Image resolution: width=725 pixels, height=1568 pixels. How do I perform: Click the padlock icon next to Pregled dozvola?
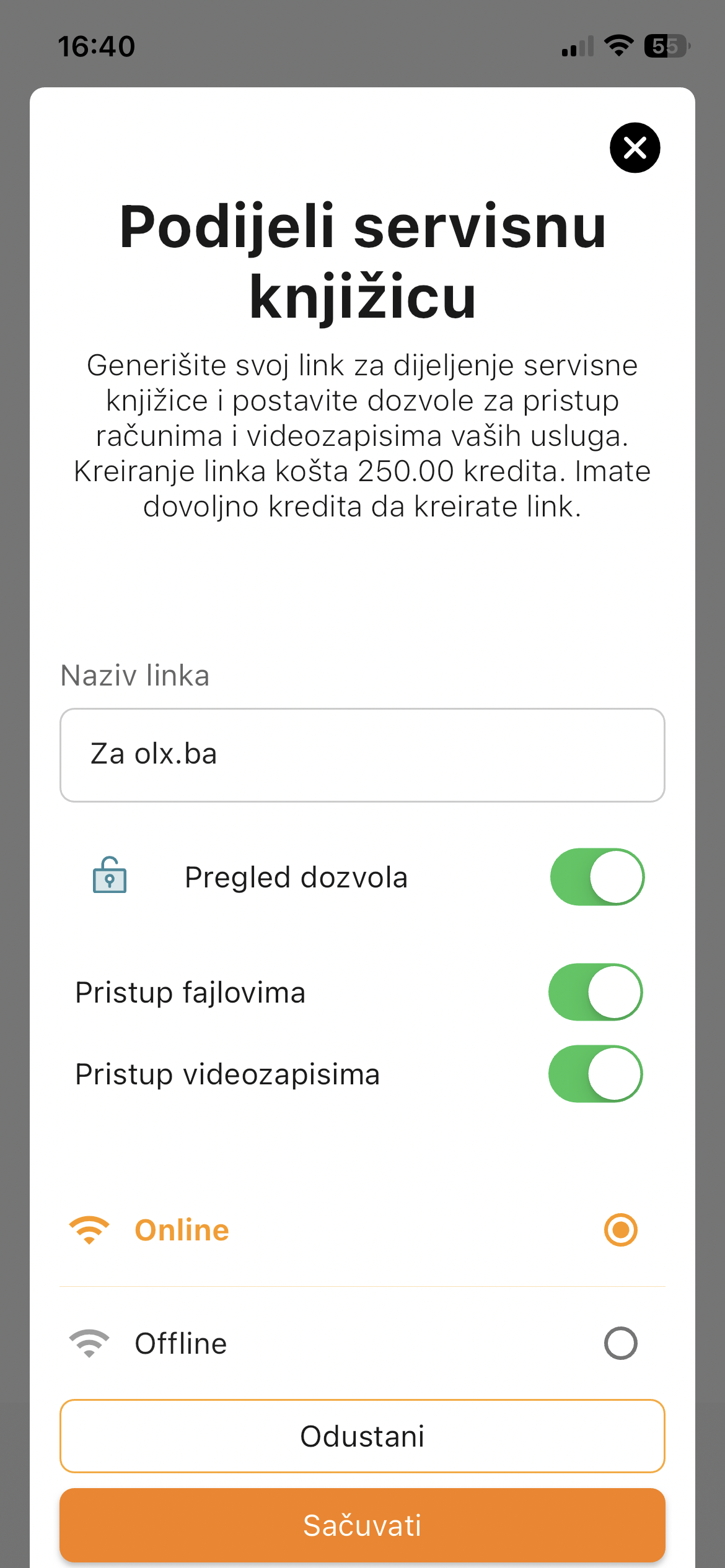[x=109, y=877]
